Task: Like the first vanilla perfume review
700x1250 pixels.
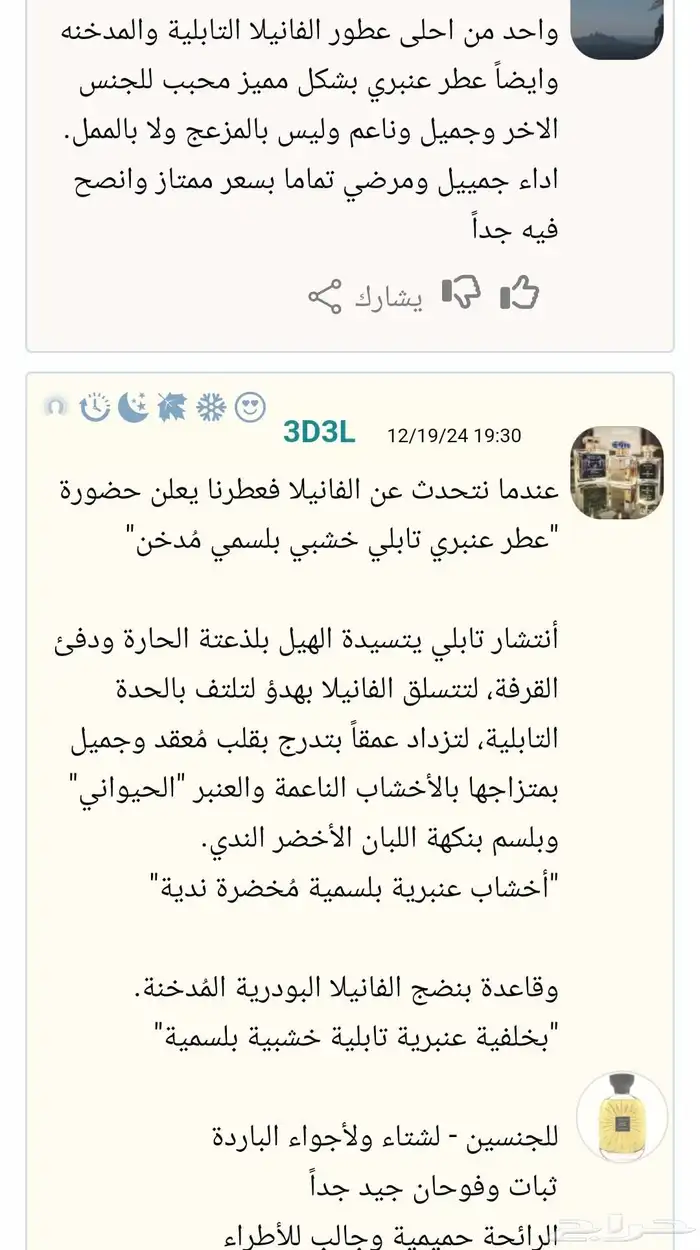Action: (x=519, y=293)
